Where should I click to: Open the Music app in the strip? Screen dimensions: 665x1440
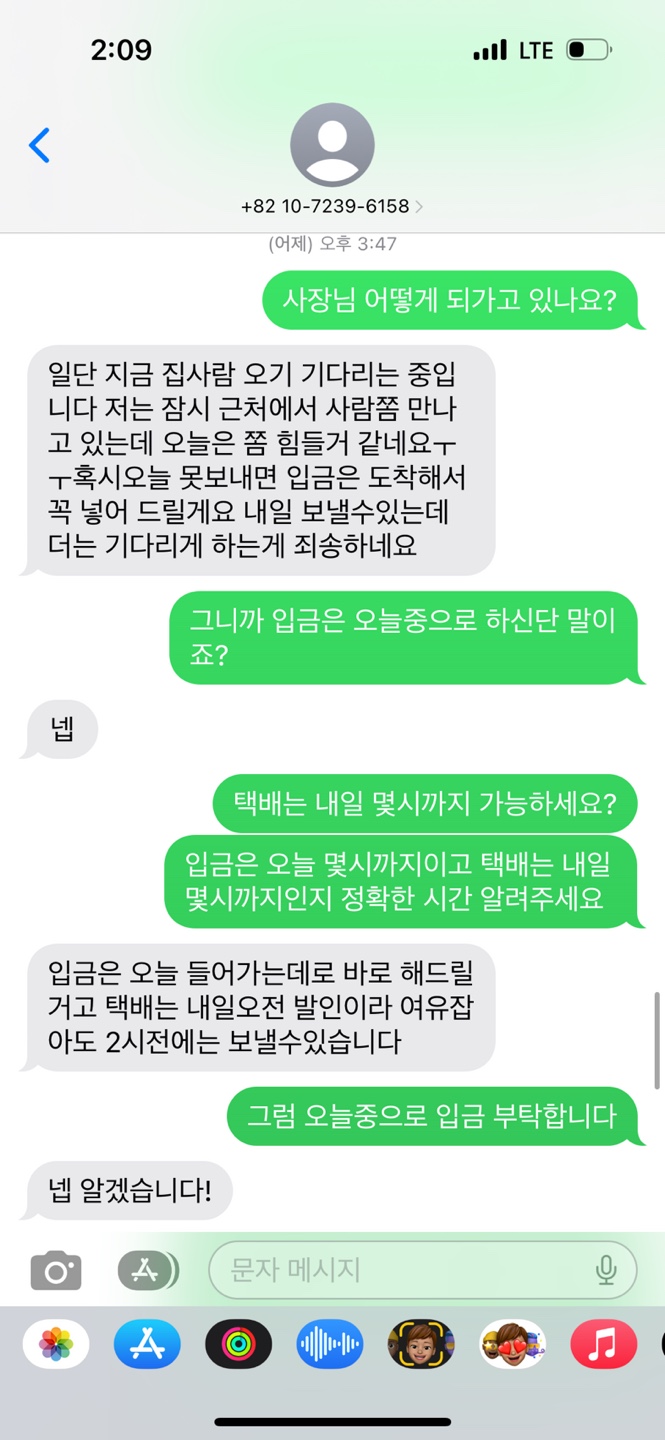click(603, 1344)
